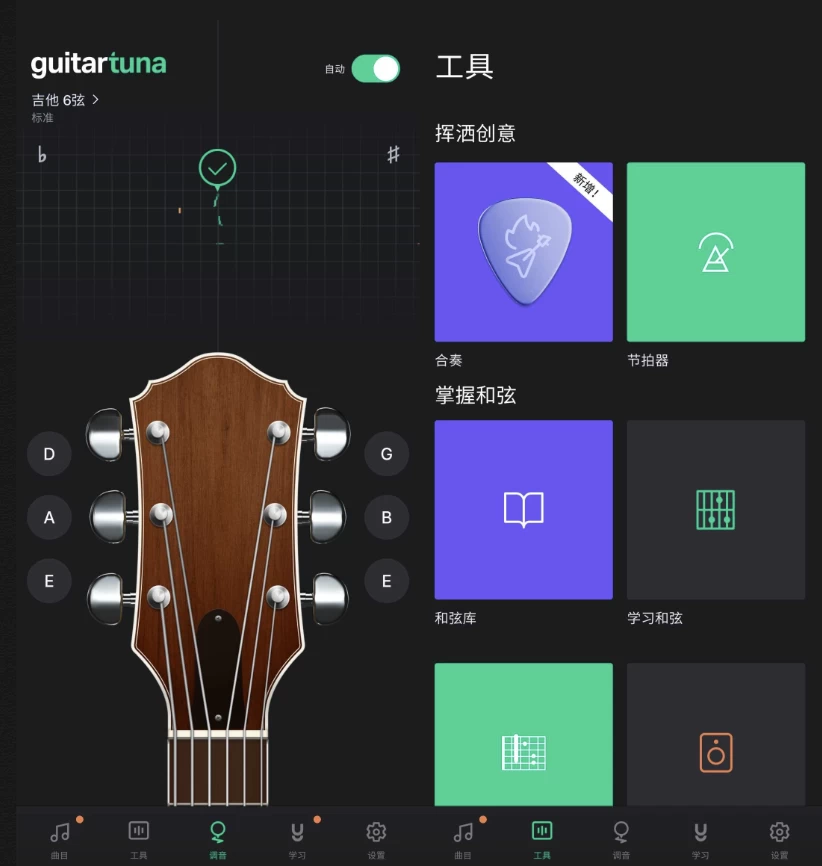
Task: Open the 节拍器 metronome tool
Action: coord(715,252)
